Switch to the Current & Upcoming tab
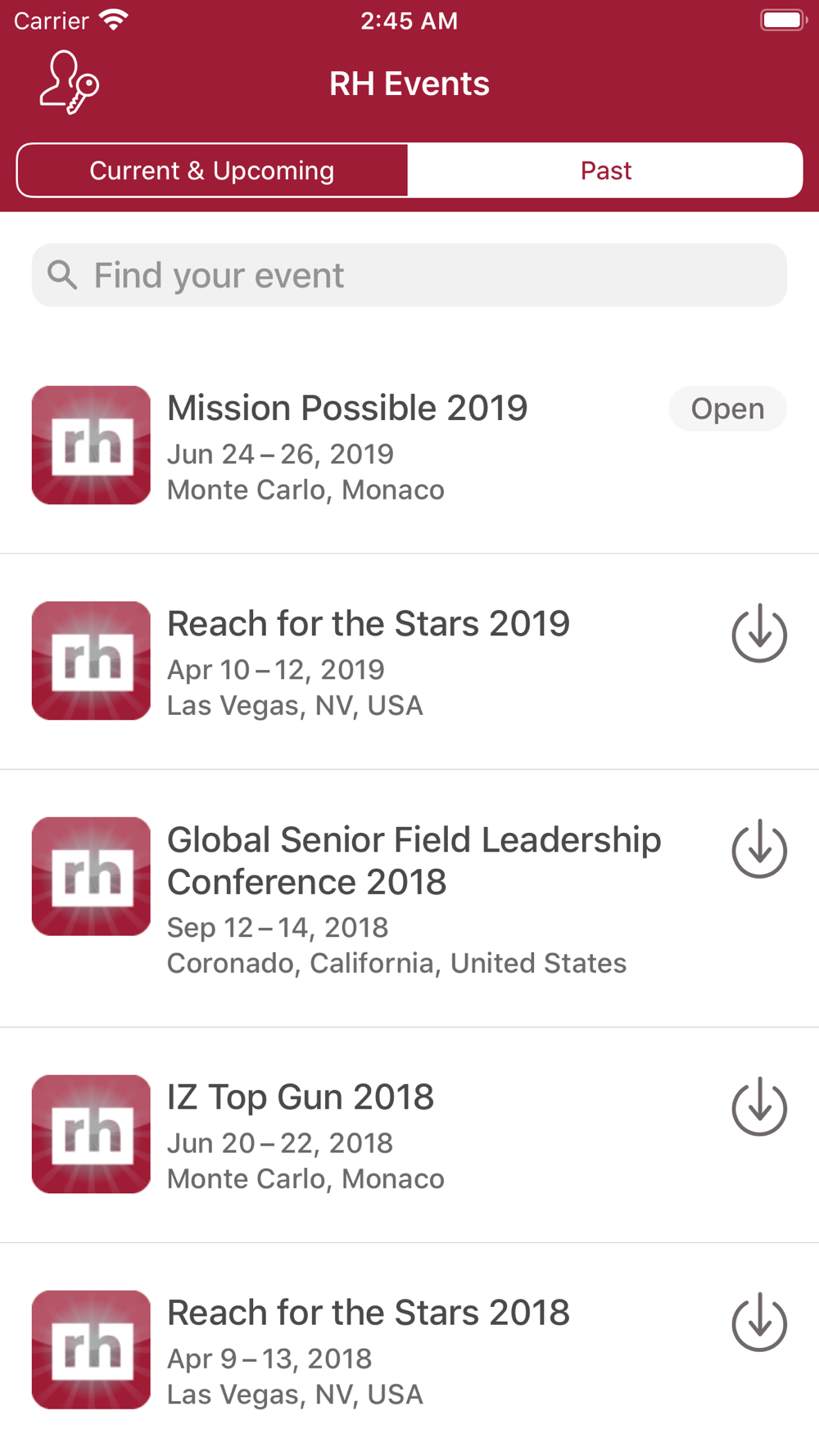 point(212,170)
